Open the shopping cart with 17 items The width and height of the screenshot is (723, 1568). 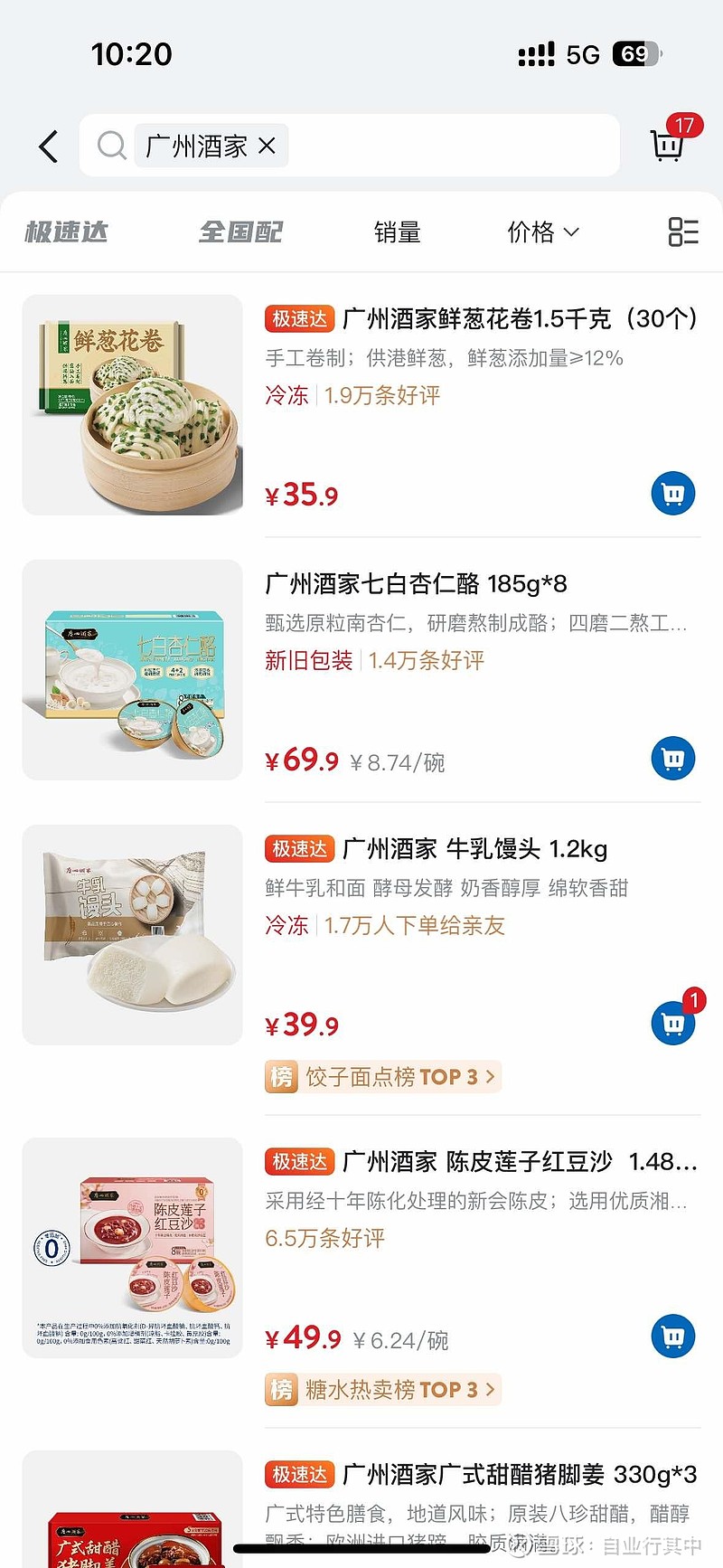point(666,145)
